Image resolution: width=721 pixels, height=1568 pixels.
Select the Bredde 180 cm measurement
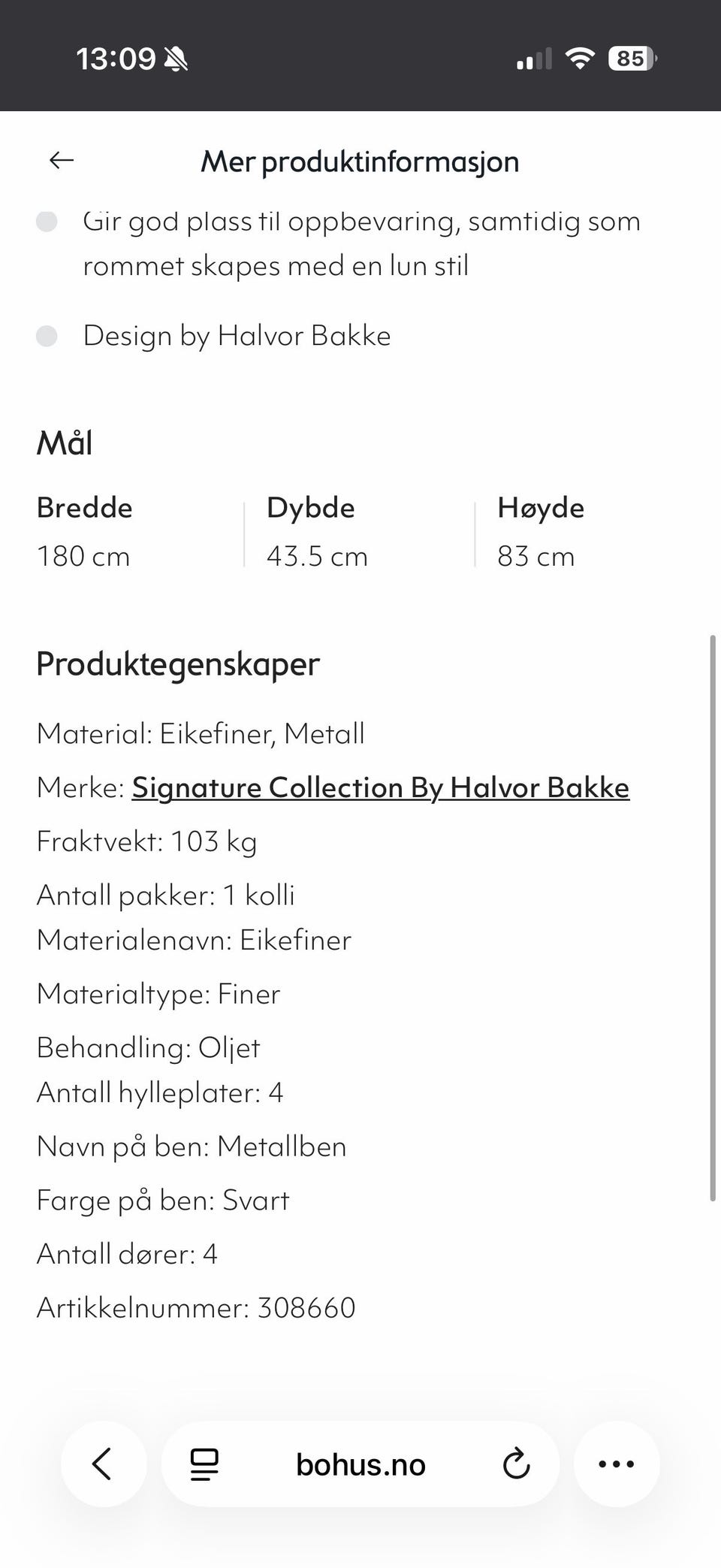coord(83,556)
